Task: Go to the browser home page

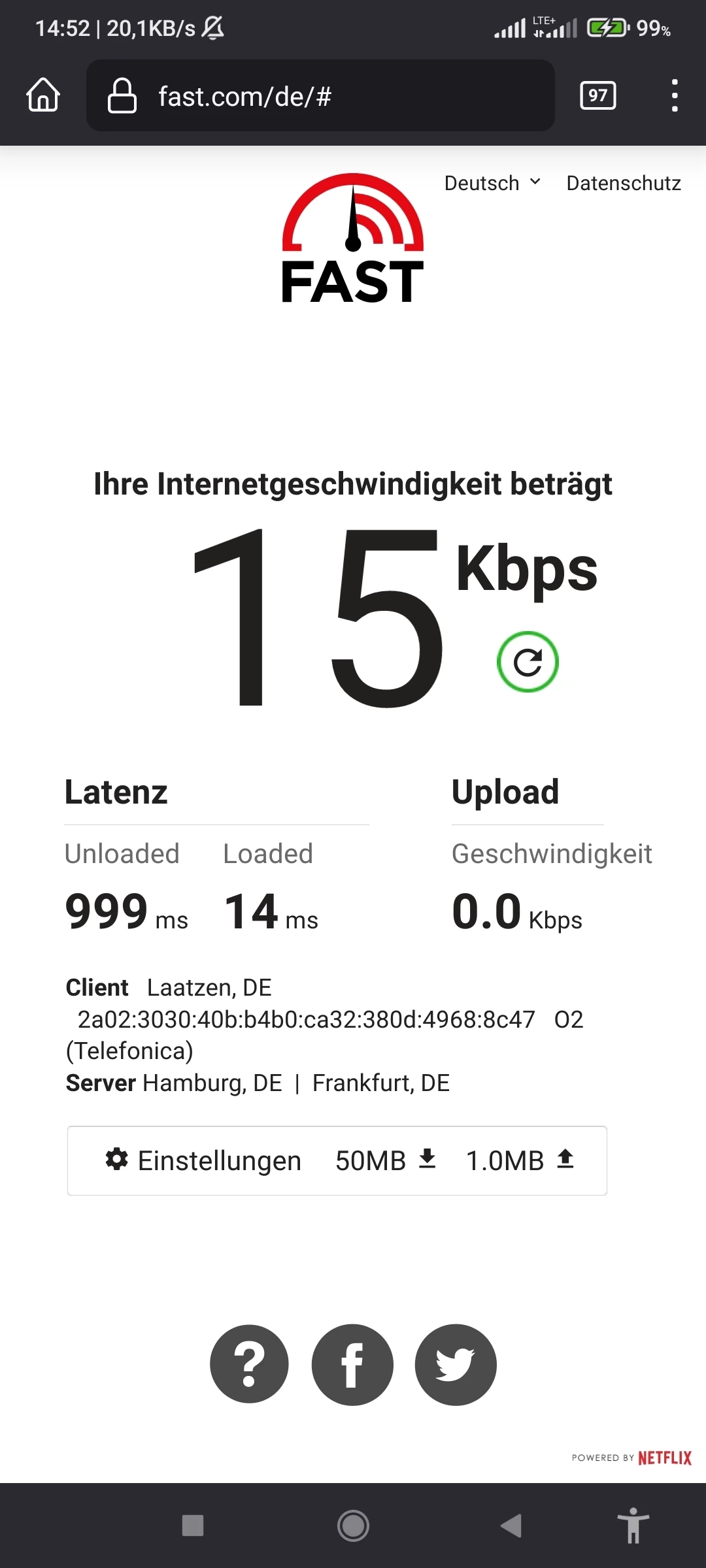Action: 43,95
